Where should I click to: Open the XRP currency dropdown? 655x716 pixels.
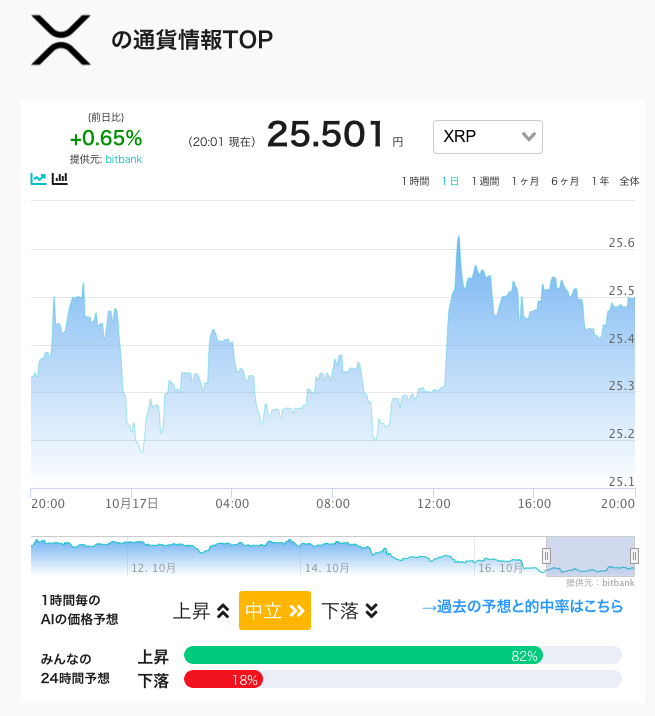point(487,137)
